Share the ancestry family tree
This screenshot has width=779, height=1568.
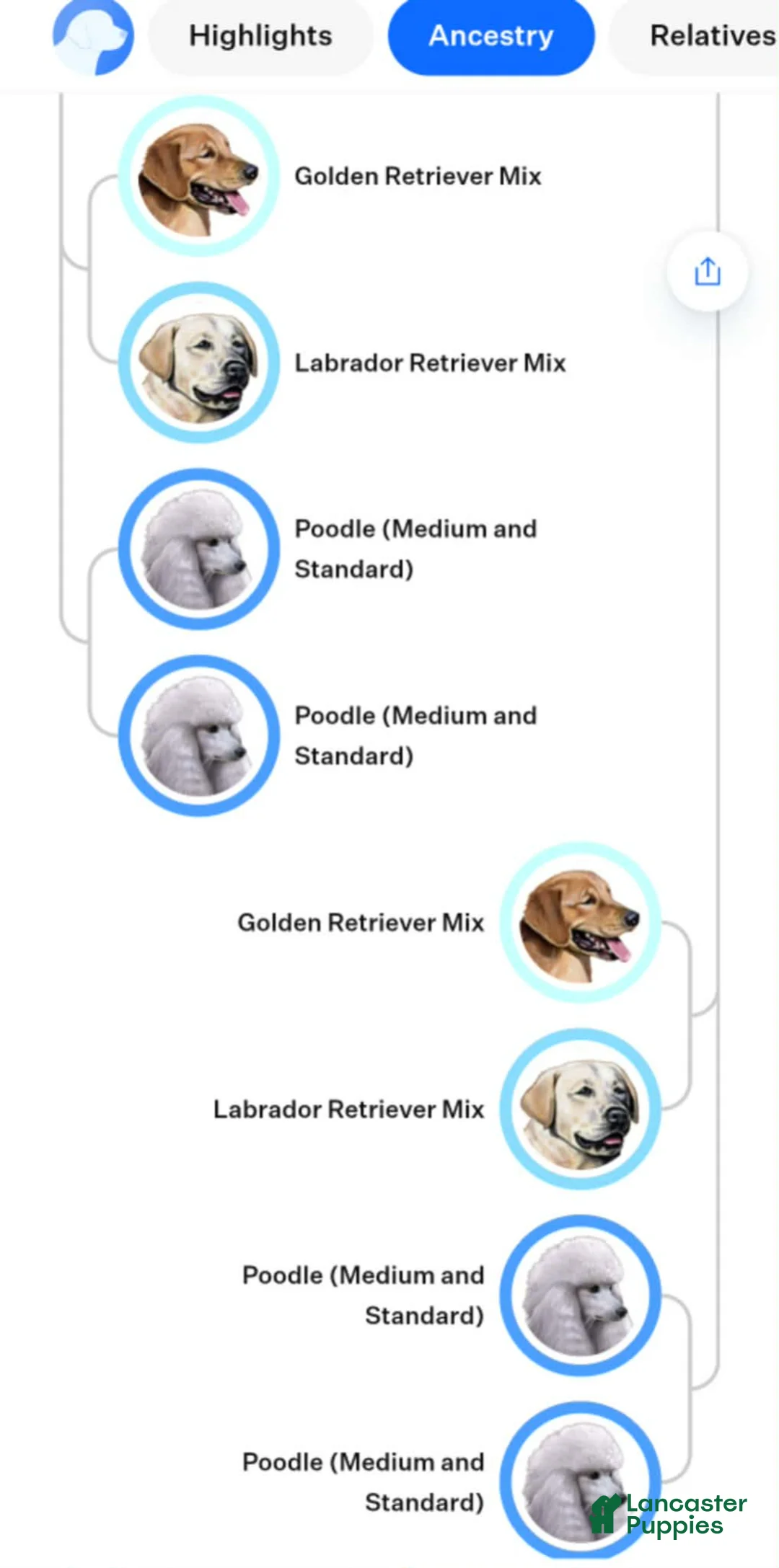[708, 272]
